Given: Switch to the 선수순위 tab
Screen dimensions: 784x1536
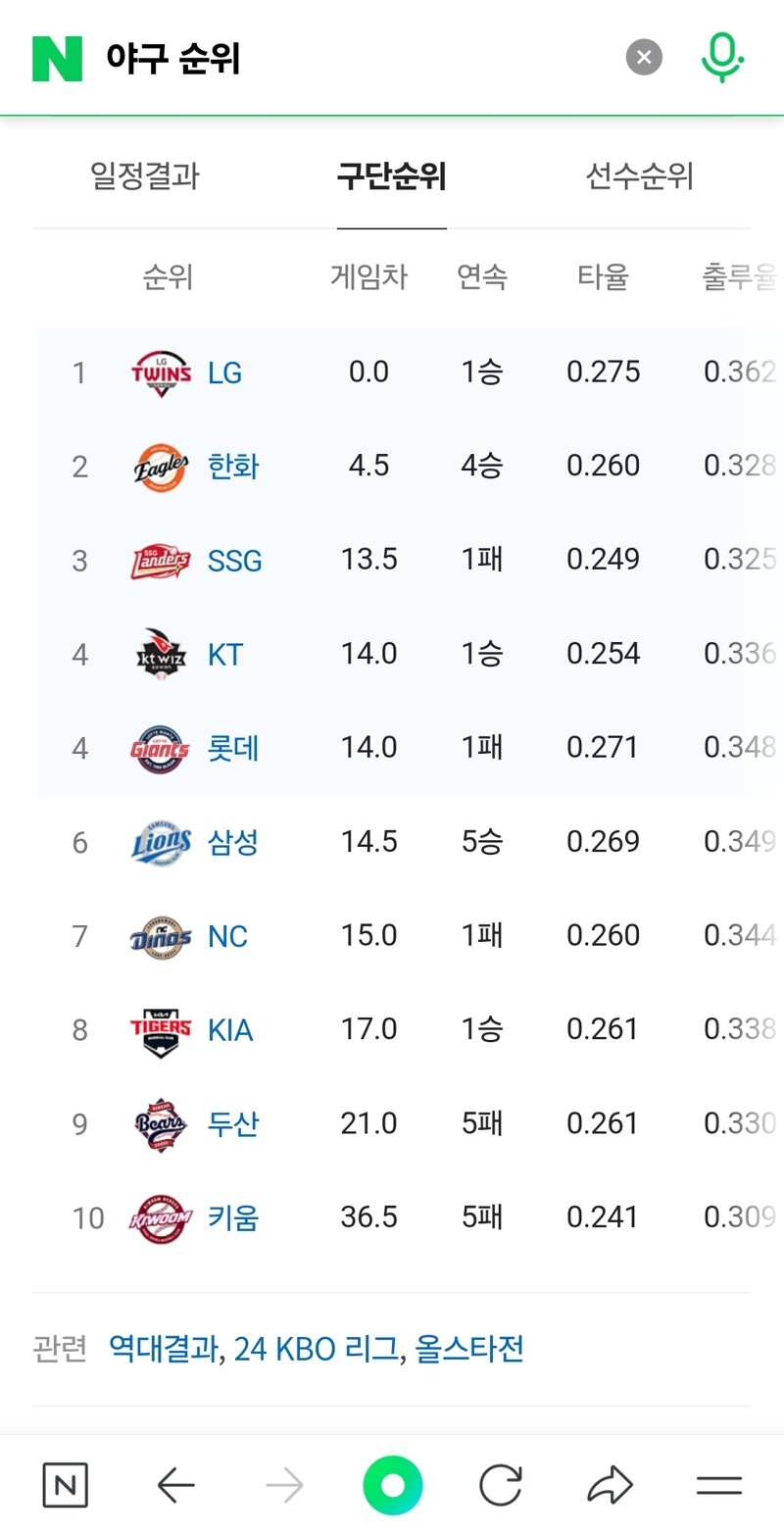Looking at the screenshot, I should tap(640, 176).
